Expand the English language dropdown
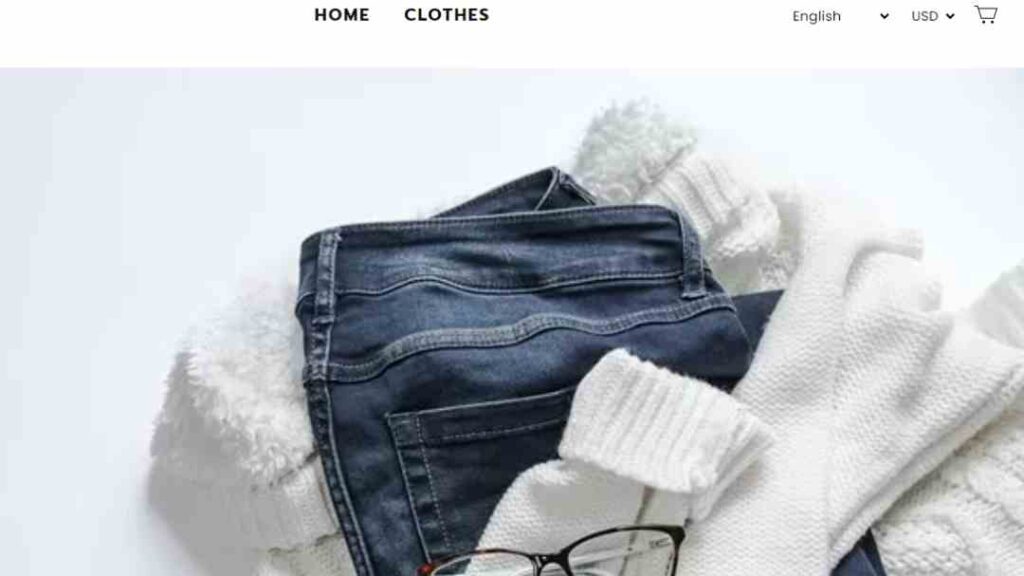The width and height of the screenshot is (1024, 576). pyautogui.click(x=839, y=16)
